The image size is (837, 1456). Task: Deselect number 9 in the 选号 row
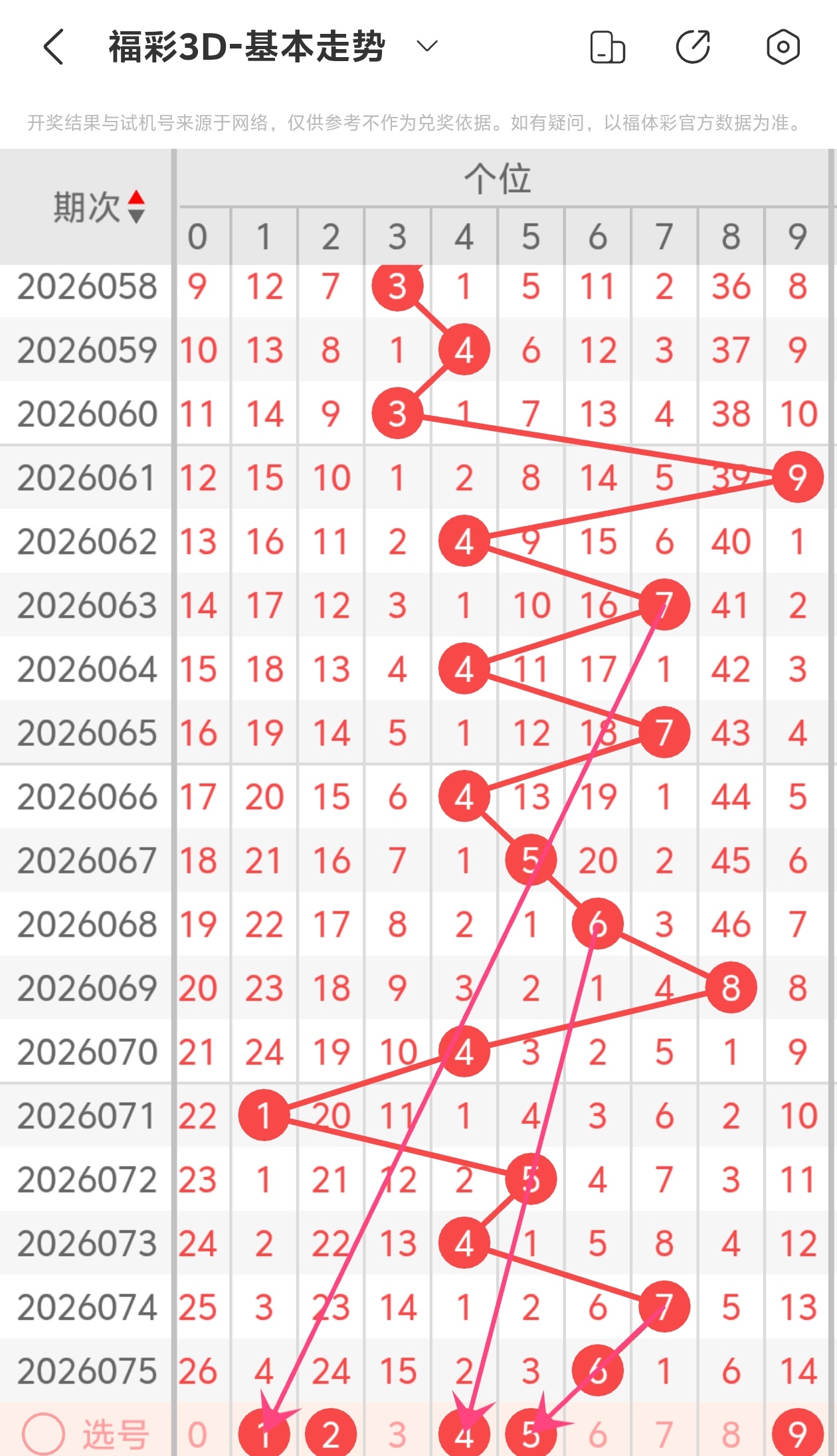pos(797,1435)
